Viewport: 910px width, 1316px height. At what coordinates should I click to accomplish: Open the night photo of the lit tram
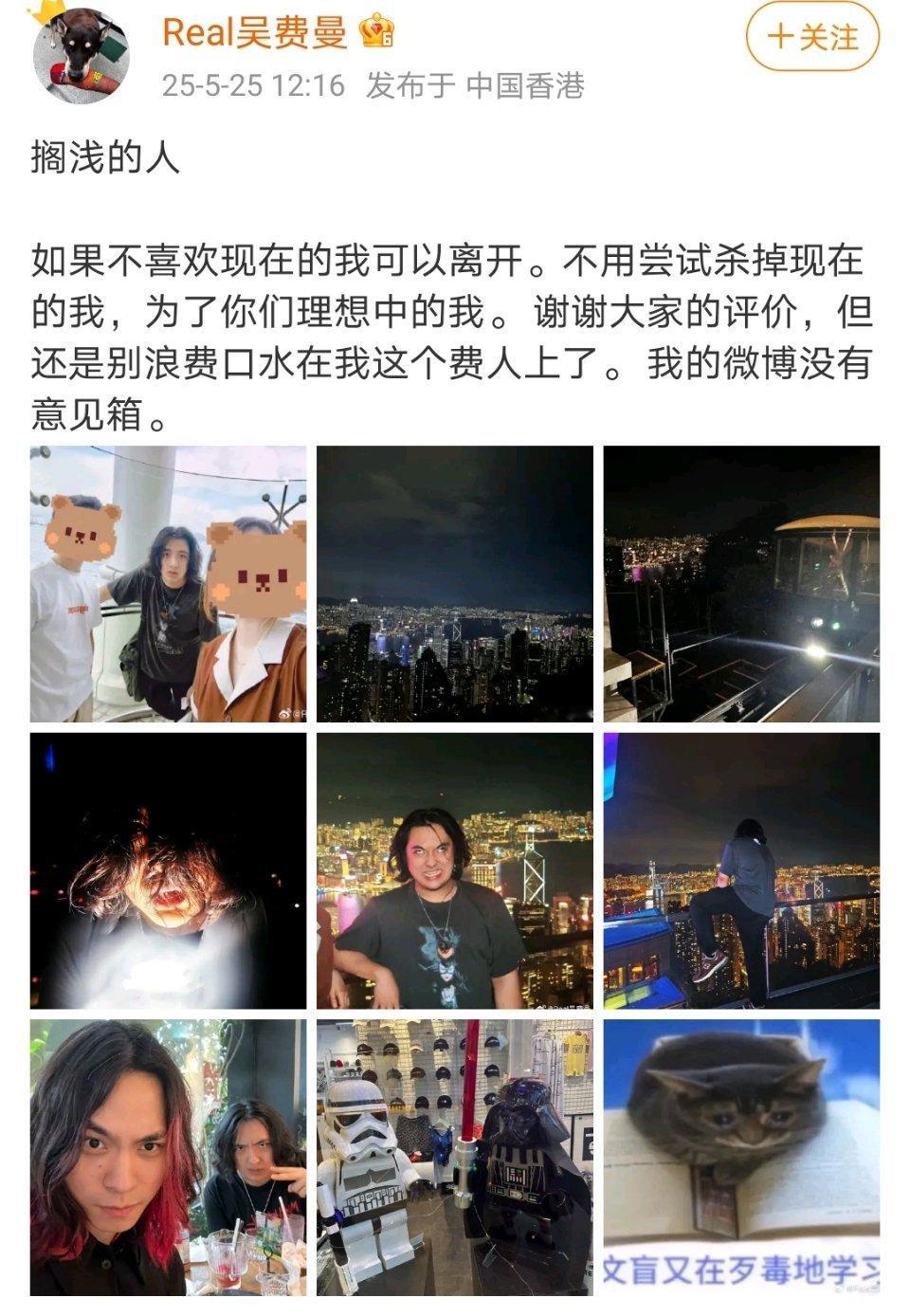click(x=741, y=584)
